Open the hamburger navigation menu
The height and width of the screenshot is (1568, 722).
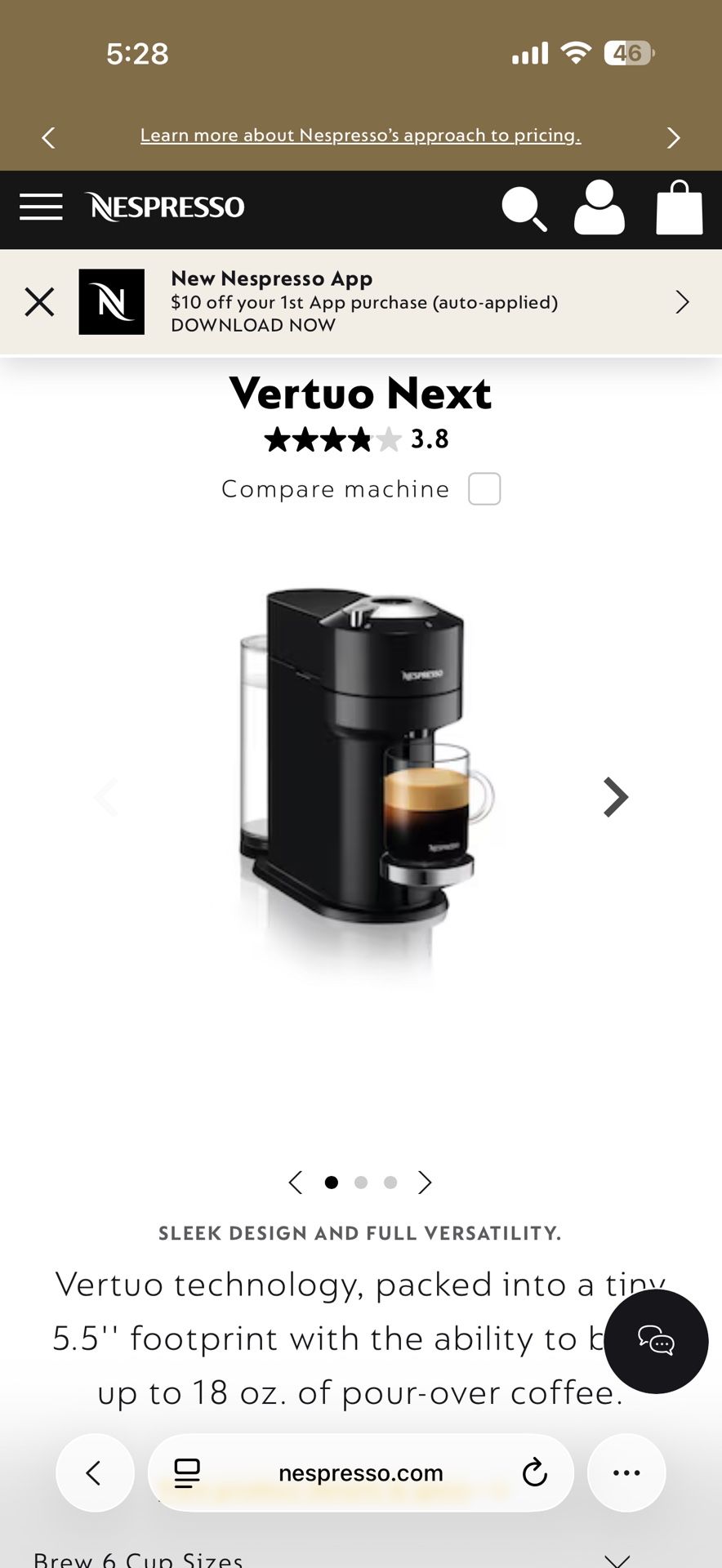click(41, 207)
